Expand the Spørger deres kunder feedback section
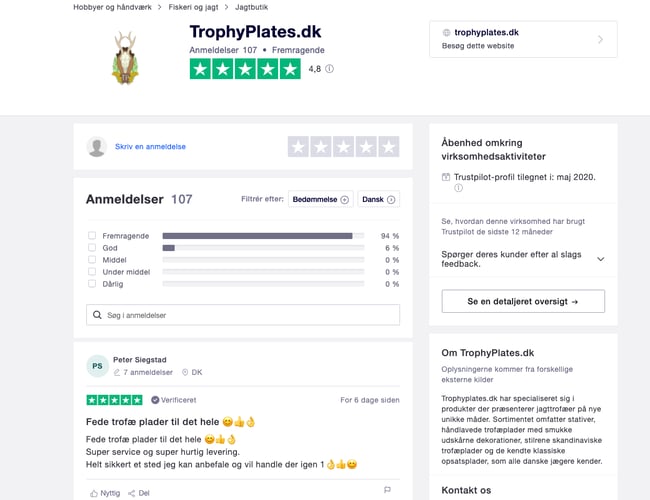 pyautogui.click(x=599, y=259)
